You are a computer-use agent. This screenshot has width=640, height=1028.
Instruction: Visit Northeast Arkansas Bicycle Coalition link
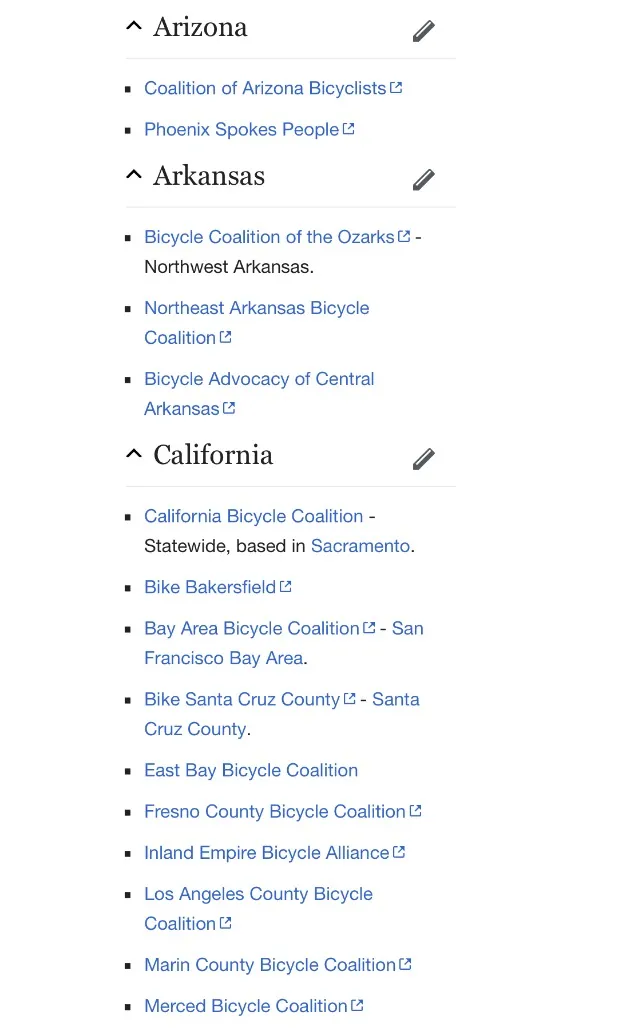click(x=256, y=323)
